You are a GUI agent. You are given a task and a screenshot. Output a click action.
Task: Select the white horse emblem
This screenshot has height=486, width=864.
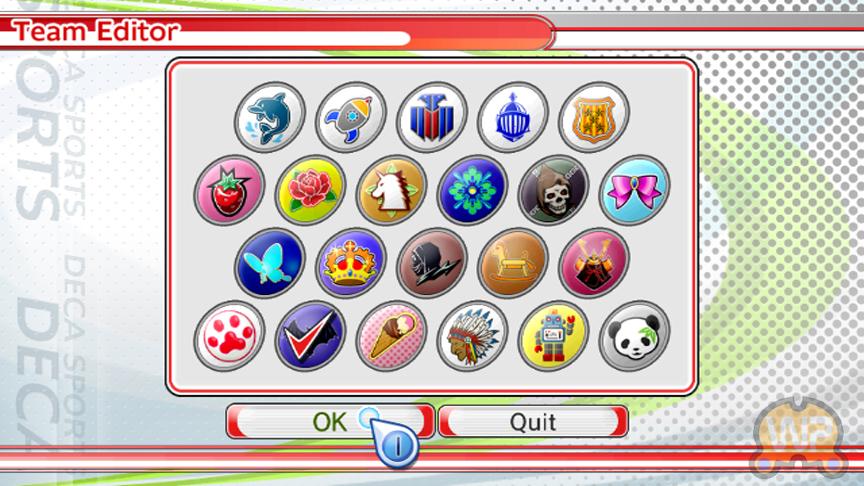(x=391, y=190)
